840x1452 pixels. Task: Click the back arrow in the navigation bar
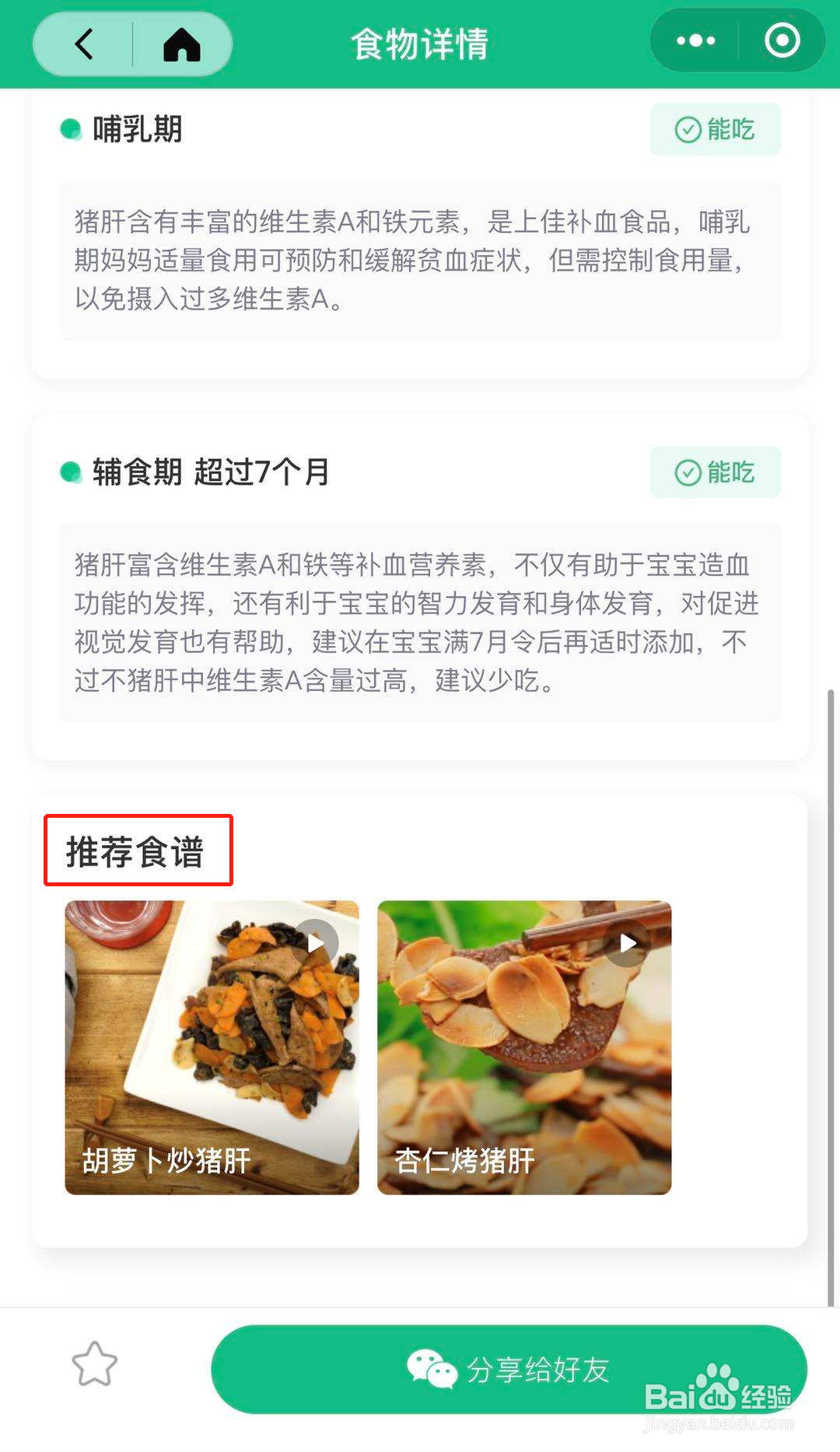(83, 43)
